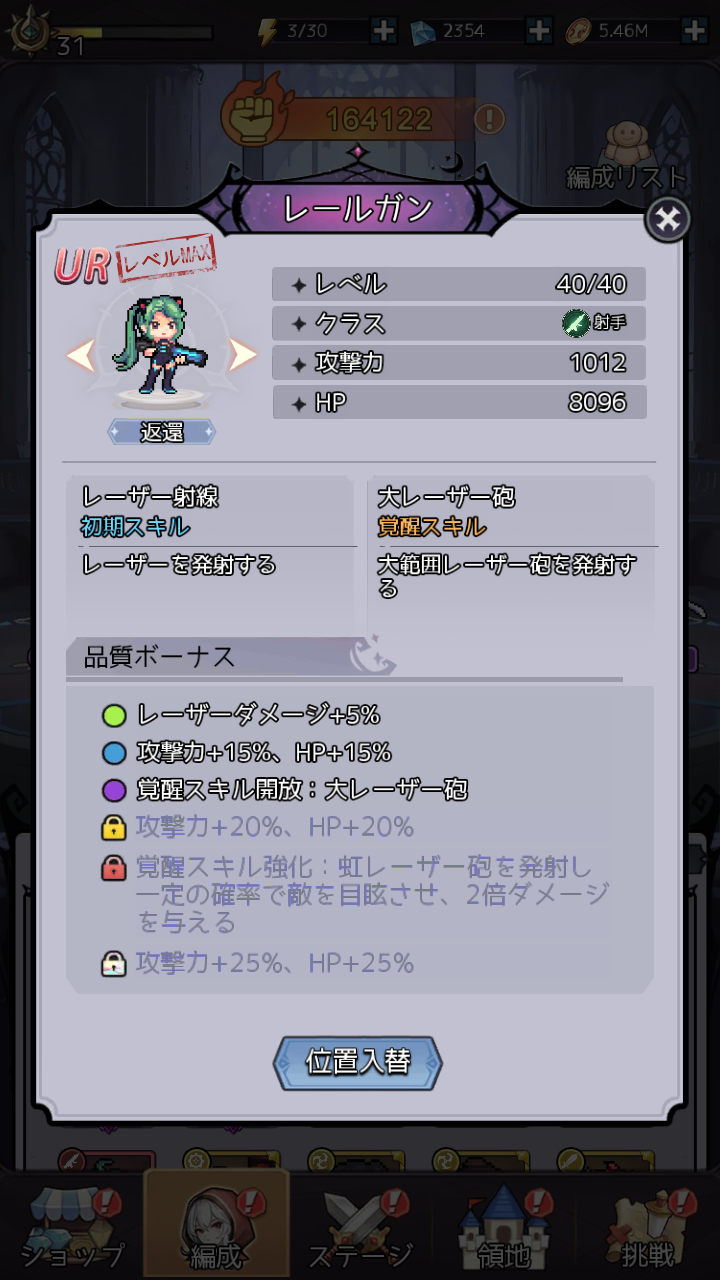
Task: Close the レールガン detail dialog
Action: pyautogui.click(x=667, y=220)
